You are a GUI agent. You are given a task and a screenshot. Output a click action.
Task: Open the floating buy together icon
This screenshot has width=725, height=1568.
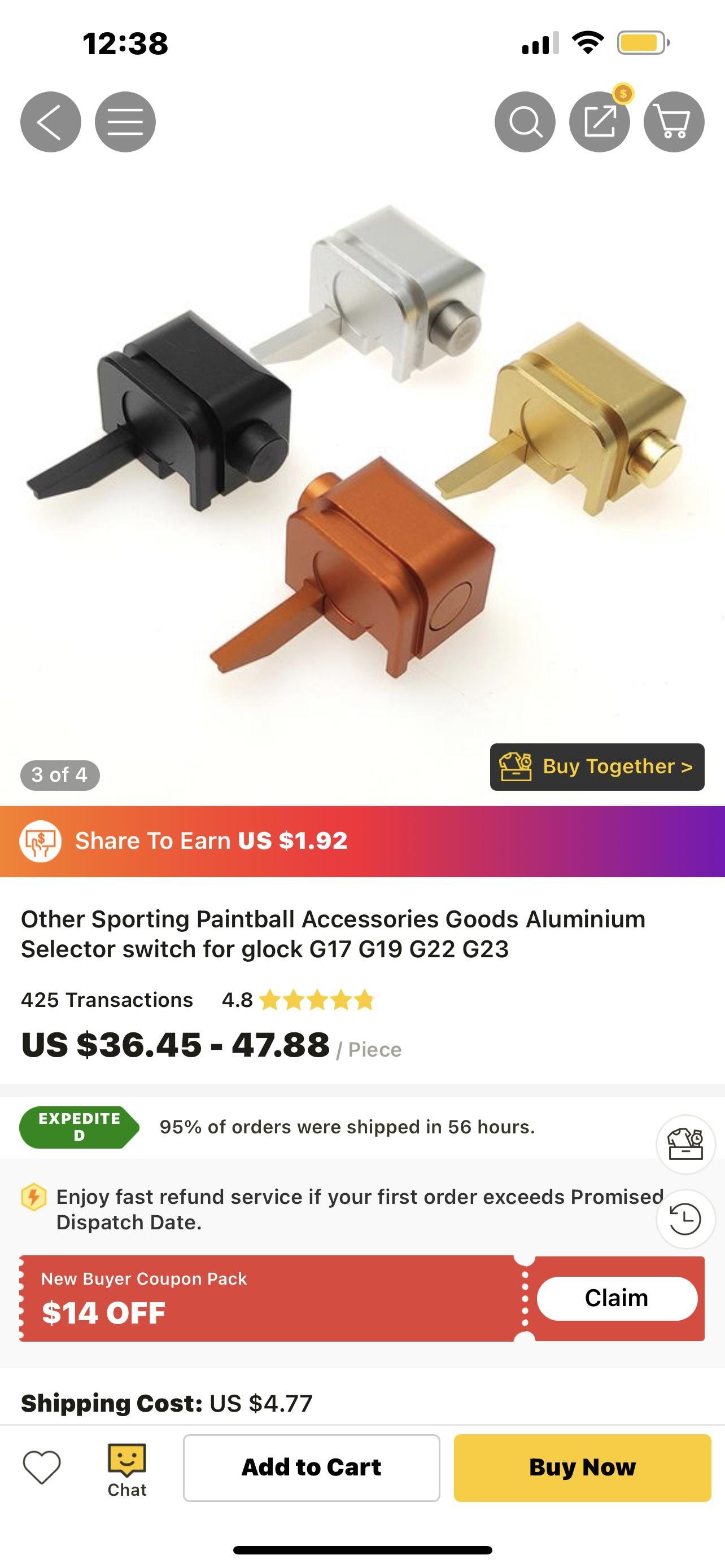click(x=685, y=1144)
